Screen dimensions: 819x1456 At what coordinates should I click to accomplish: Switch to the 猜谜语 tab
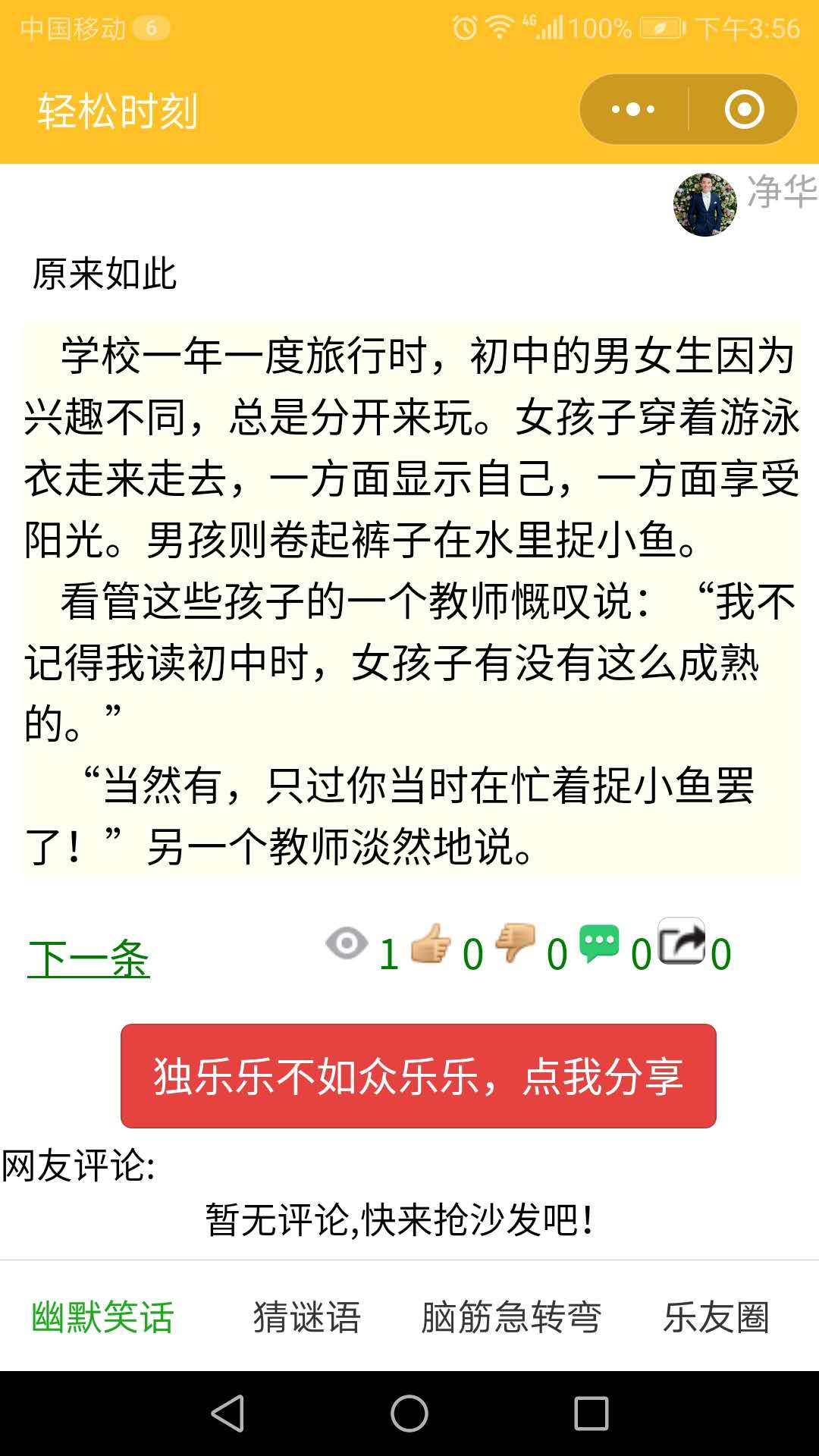[307, 1317]
